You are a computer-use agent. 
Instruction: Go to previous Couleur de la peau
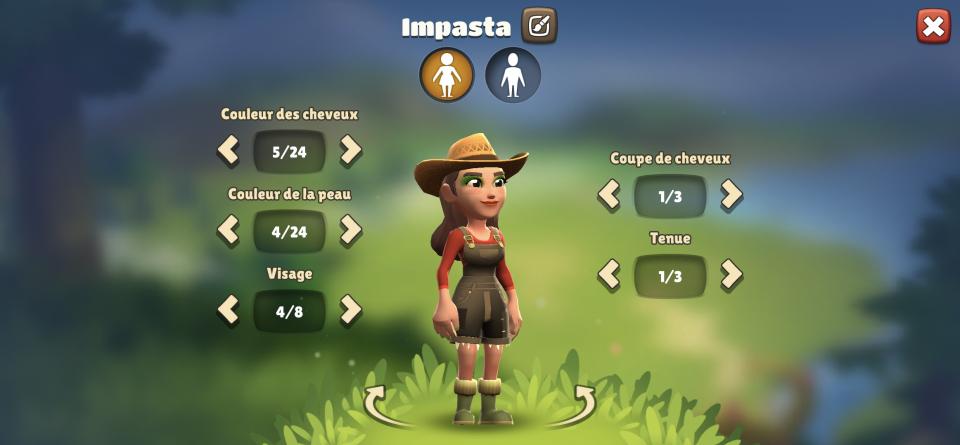(228, 231)
